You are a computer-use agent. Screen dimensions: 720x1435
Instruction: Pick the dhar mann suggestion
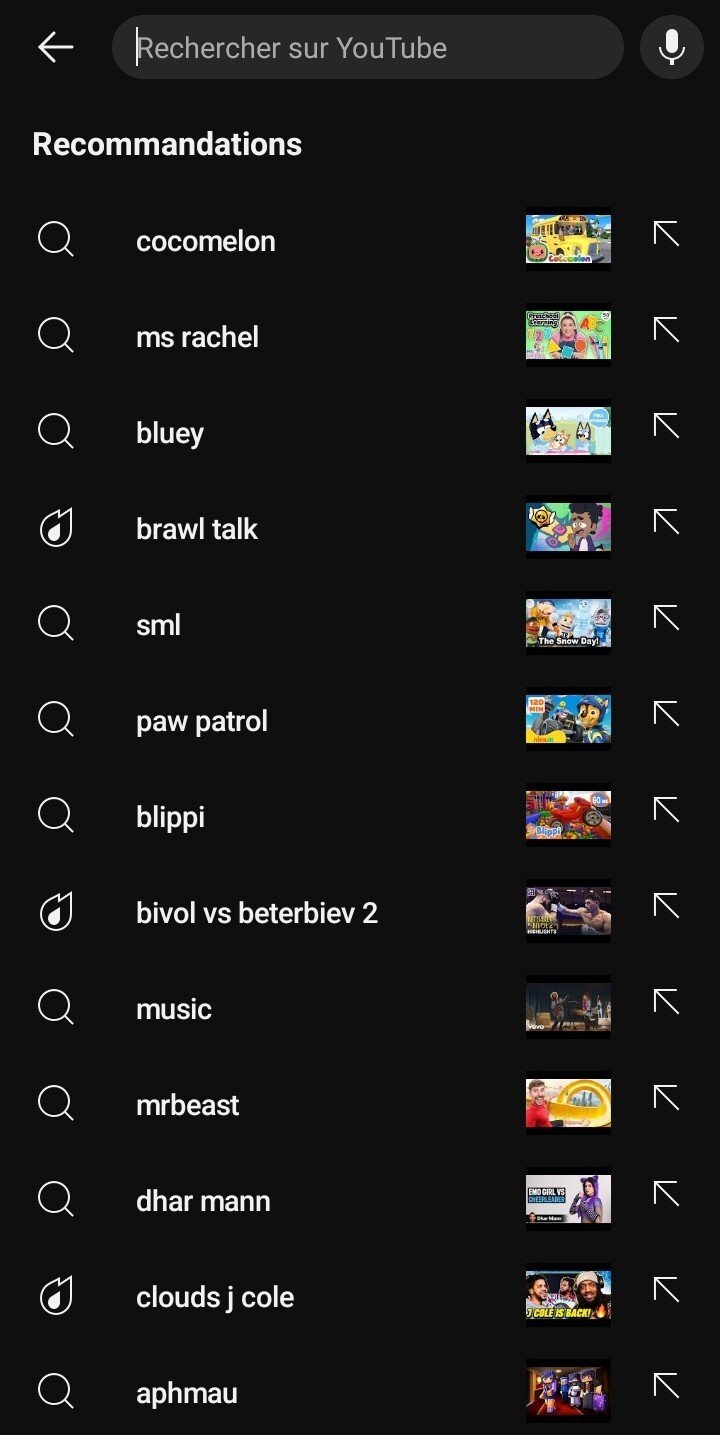(360, 1201)
